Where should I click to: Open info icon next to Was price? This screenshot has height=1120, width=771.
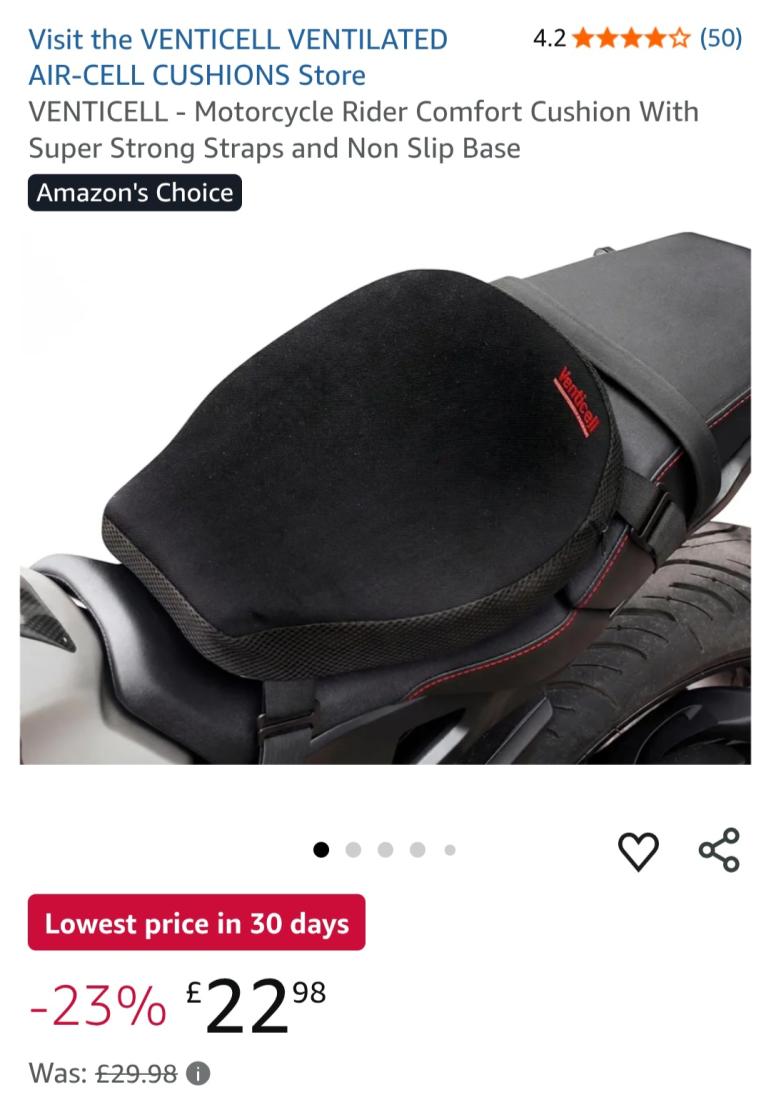pos(199,1074)
